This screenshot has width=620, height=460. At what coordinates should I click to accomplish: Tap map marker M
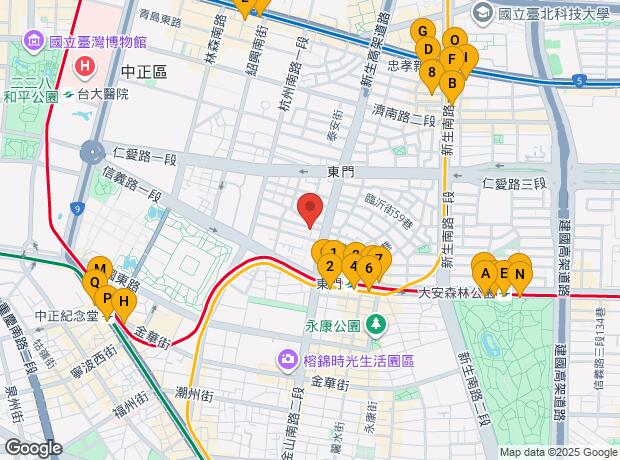pyautogui.click(x=99, y=269)
